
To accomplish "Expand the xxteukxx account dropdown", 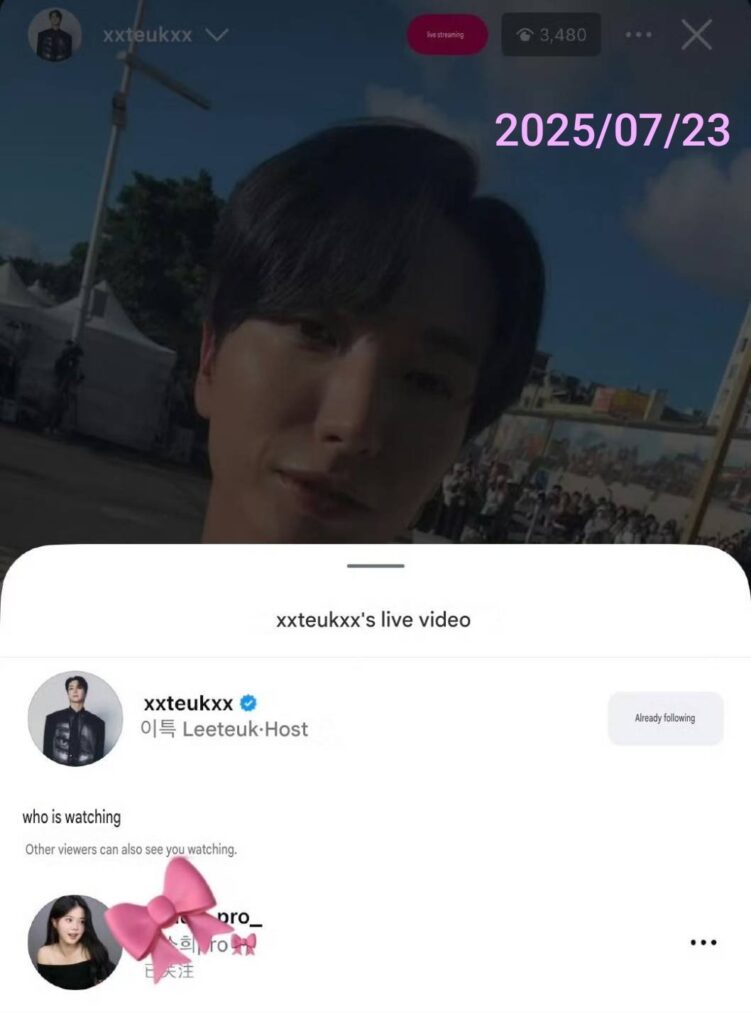I will (217, 35).
